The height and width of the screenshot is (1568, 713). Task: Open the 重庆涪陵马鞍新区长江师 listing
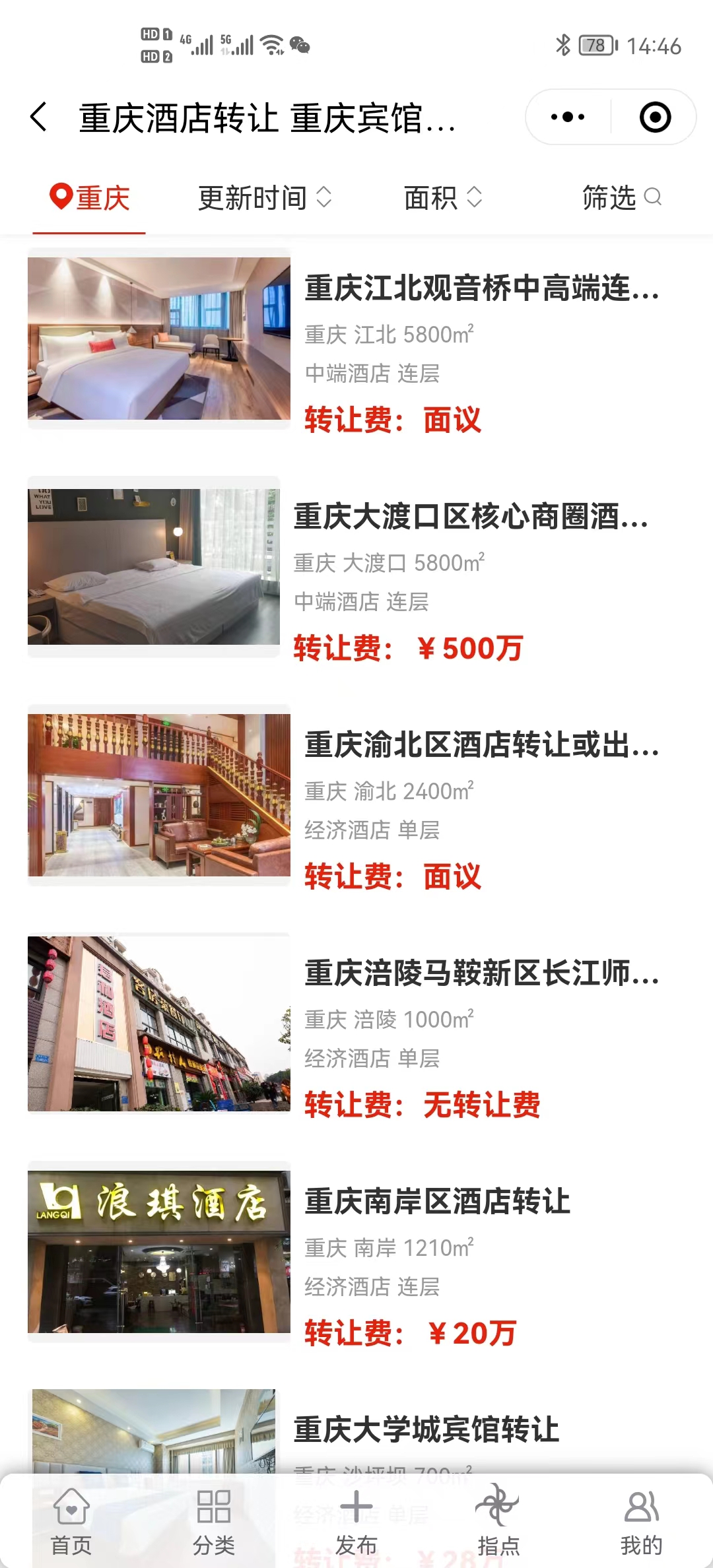point(481,973)
